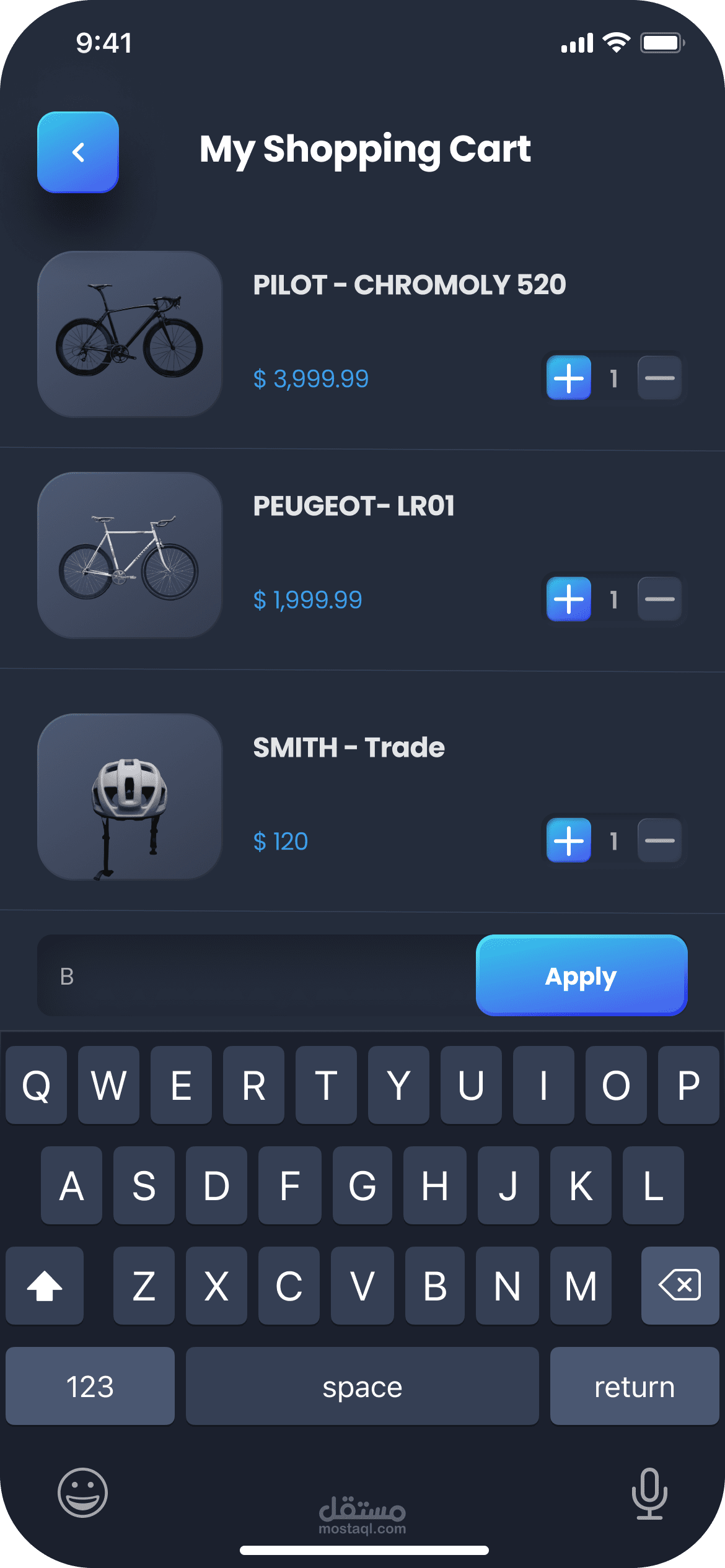
Task: Start dictation with the microphone icon
Action: pyautogui.click(x=649, y=1493)
